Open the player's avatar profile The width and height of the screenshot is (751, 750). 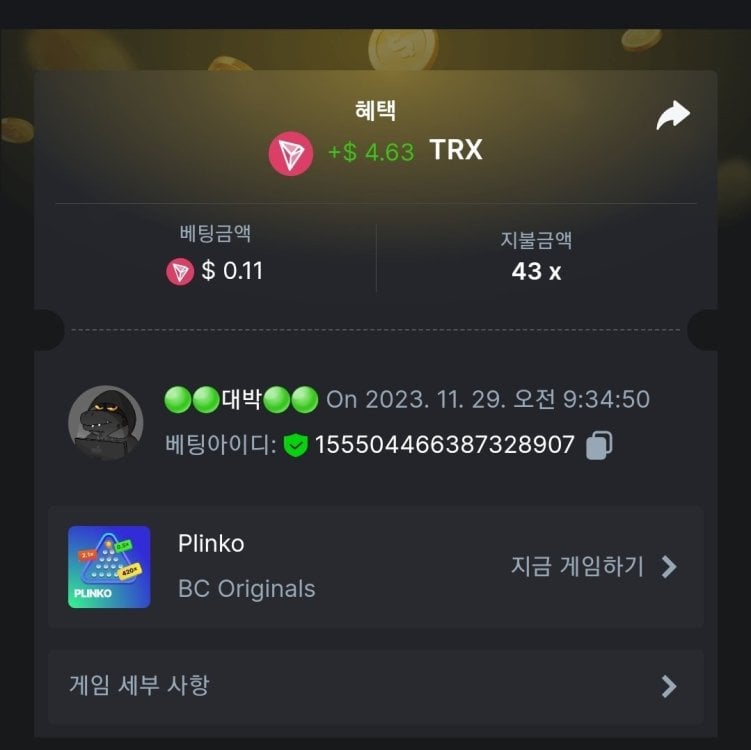tap(105, 422)
